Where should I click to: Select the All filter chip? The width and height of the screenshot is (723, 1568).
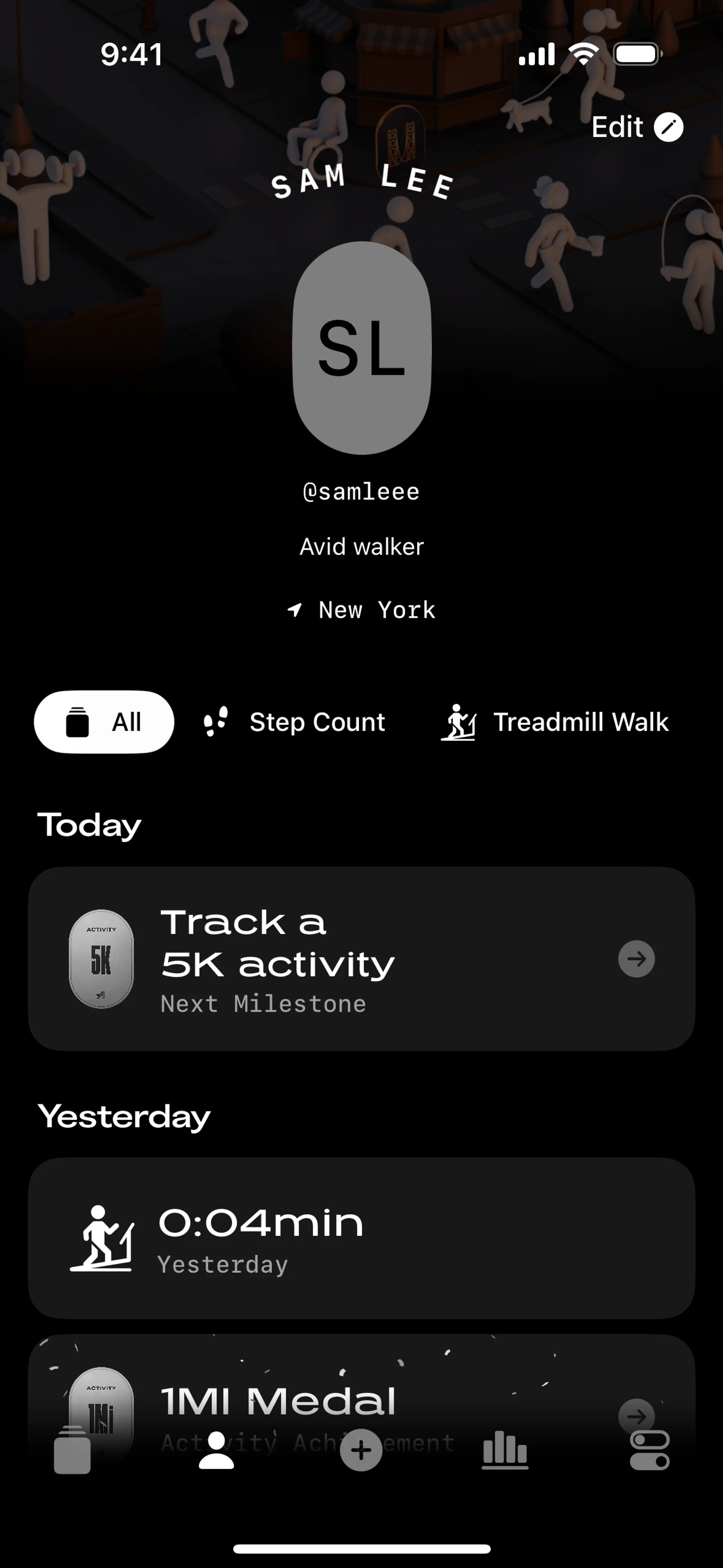pyautogui.click(x=104, y=722)
